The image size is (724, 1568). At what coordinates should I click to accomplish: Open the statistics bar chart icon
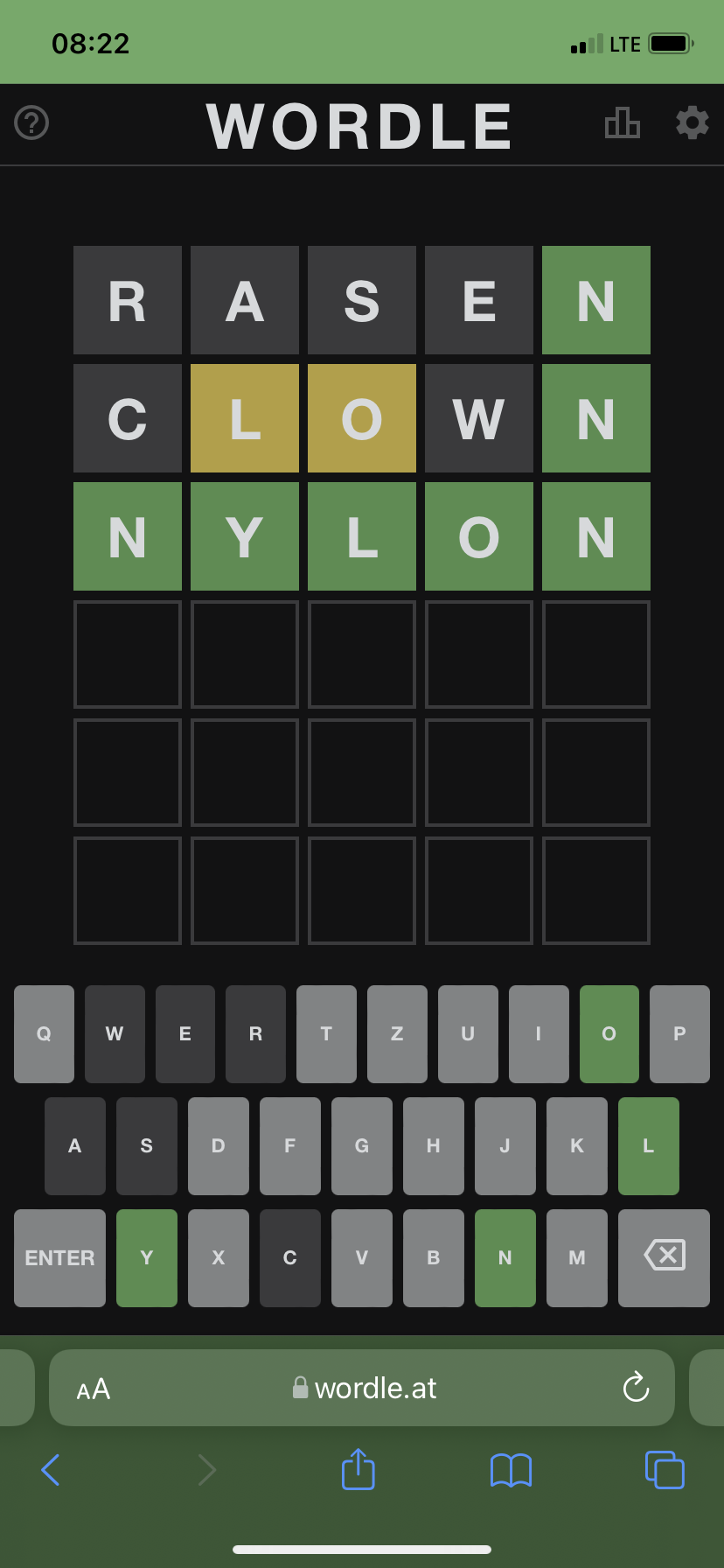tap(623, 122)
